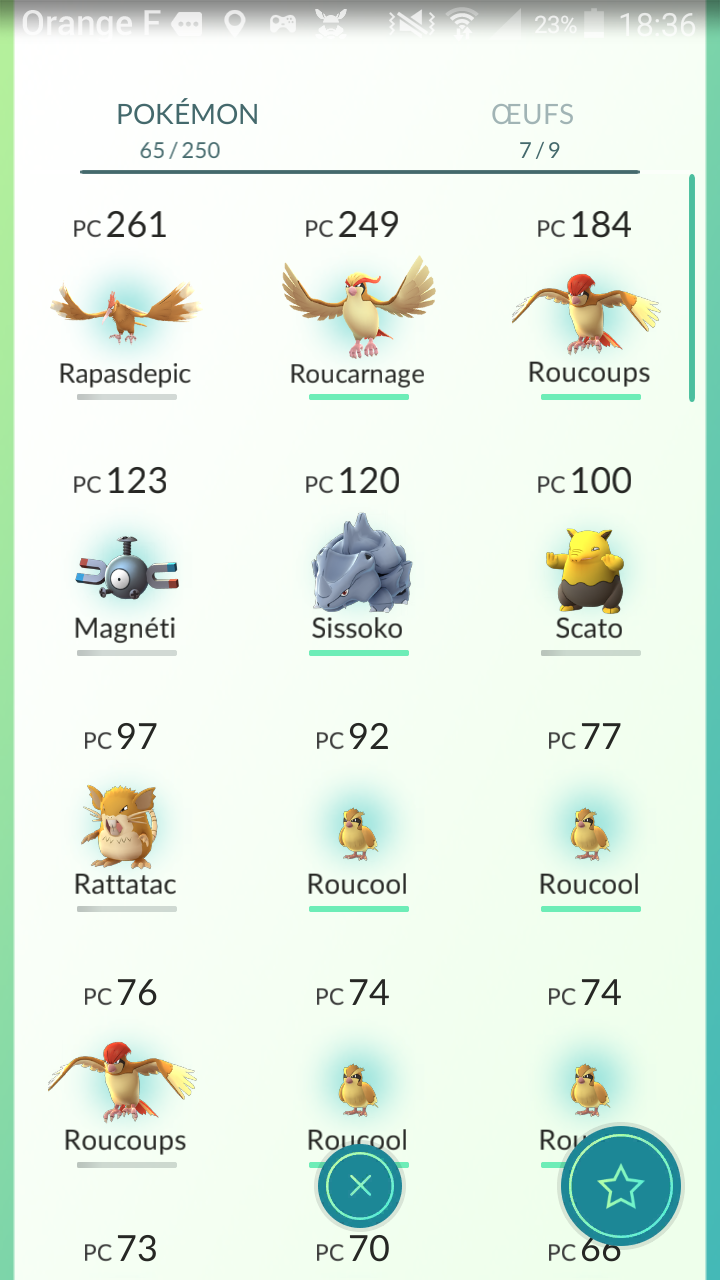Tap the star sort button
This screenshot has width=720, height=1280.
pos(620,1187)
